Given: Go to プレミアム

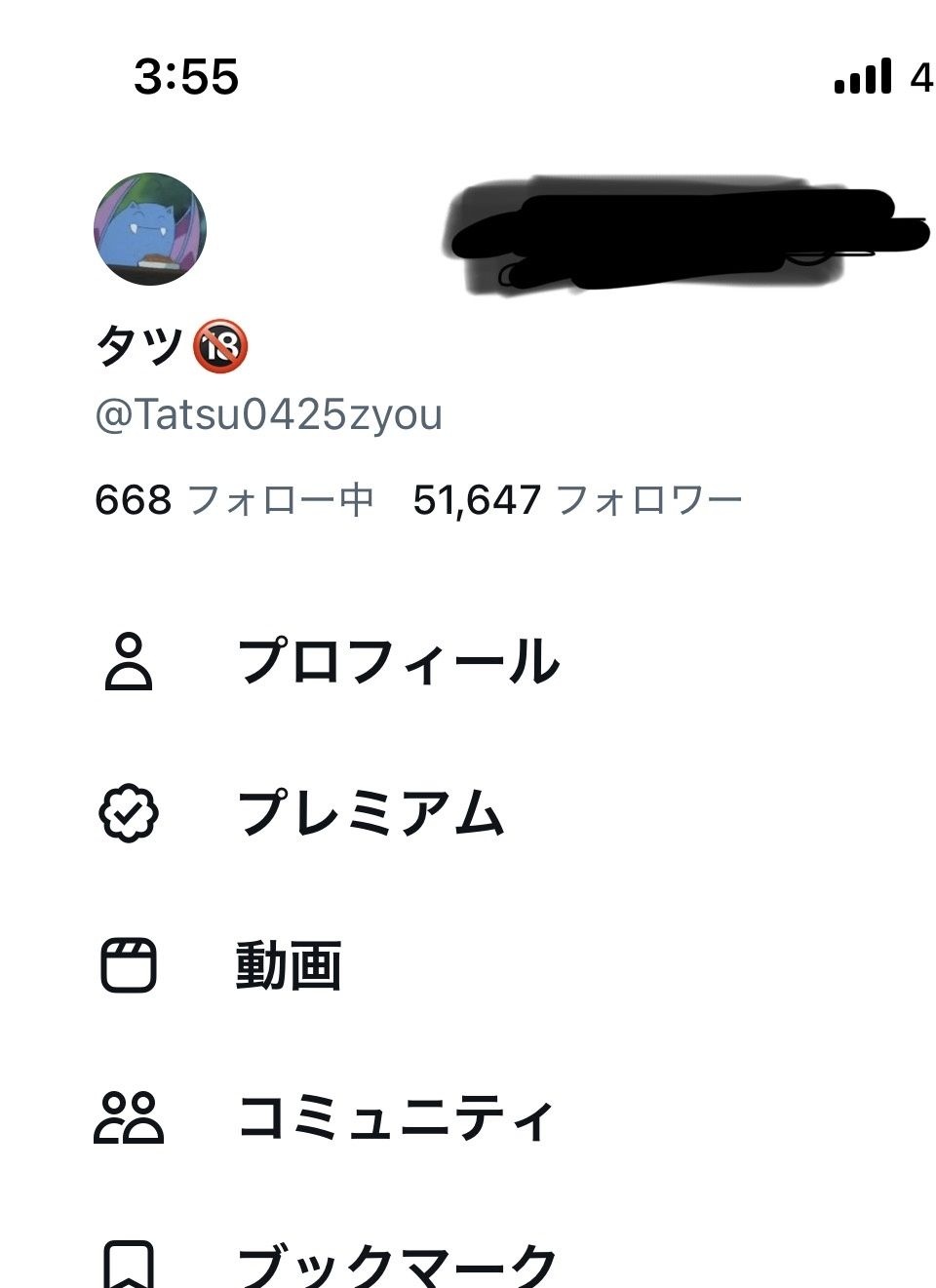Looking at the screenshot, I should (x=370, y=813).
